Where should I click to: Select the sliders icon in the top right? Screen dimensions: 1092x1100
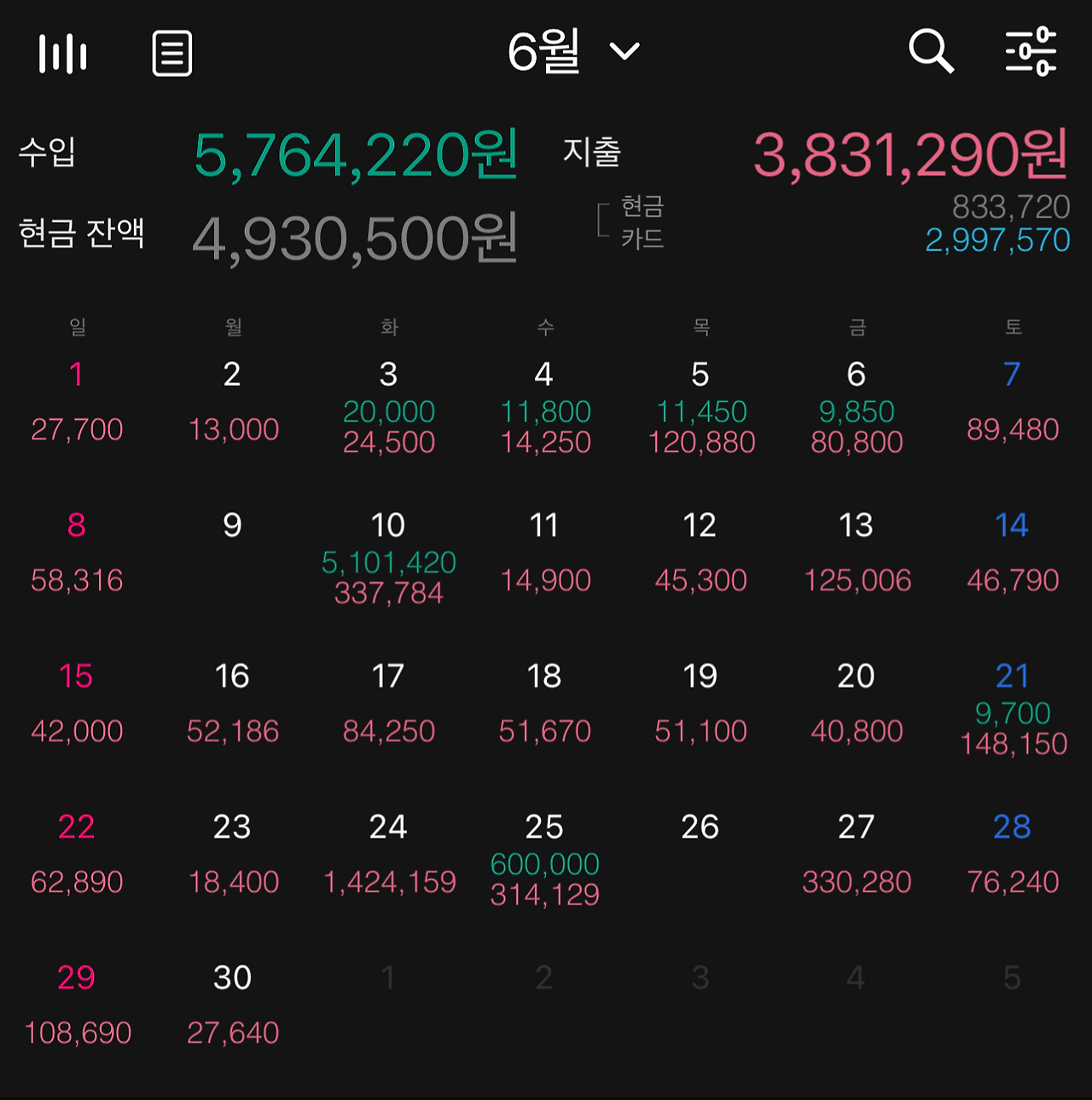coord(1030,52)
